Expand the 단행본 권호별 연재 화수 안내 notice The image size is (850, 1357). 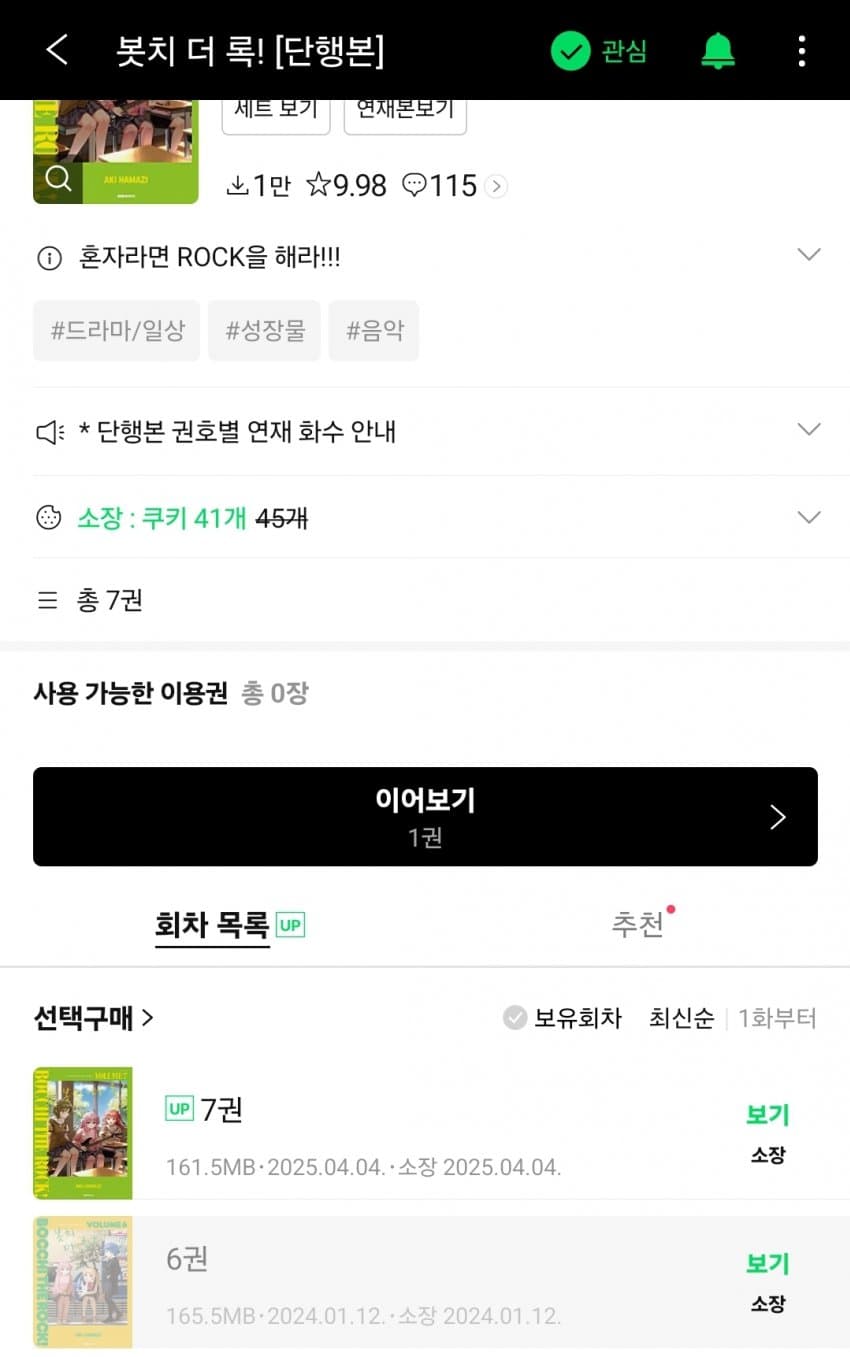[808, 430]
